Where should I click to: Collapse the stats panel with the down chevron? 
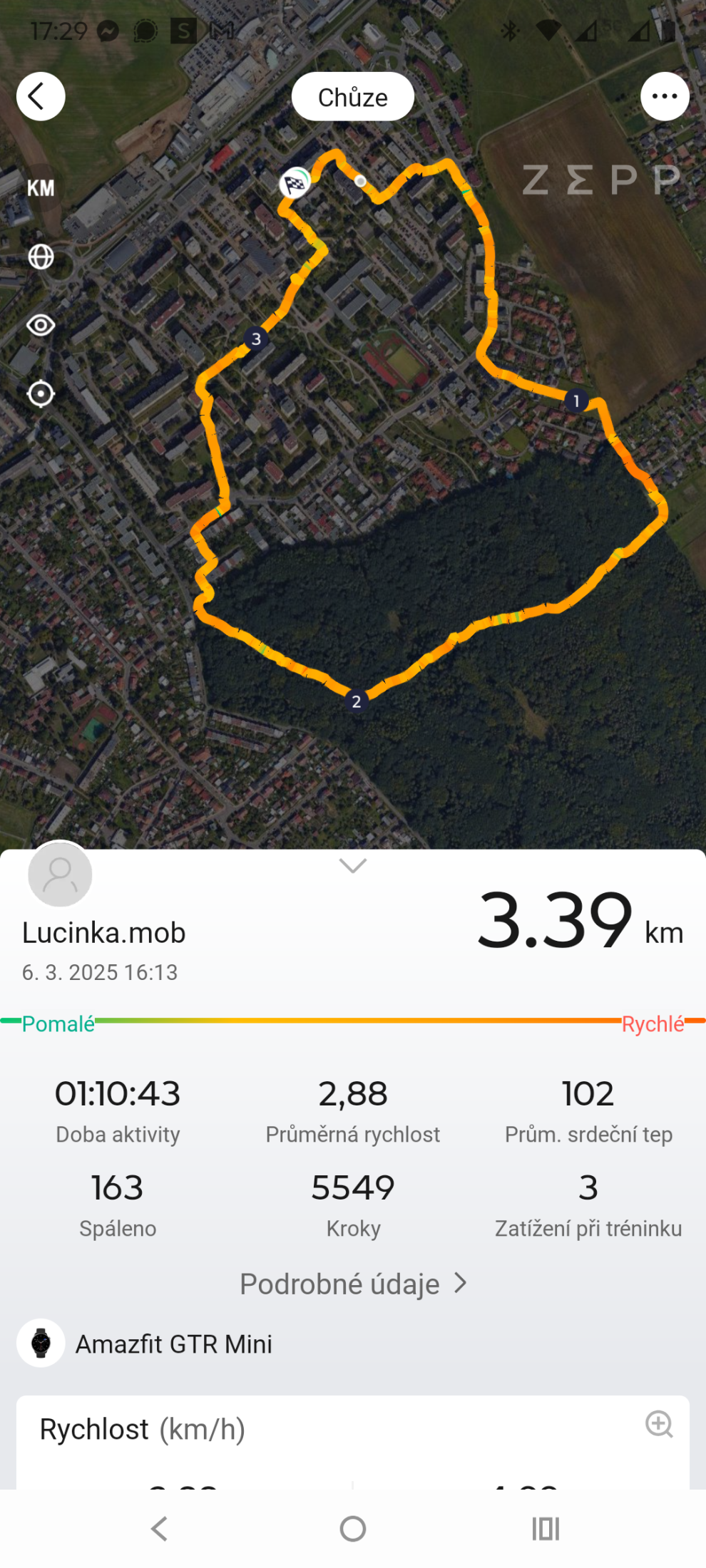[x=353, y=866]
